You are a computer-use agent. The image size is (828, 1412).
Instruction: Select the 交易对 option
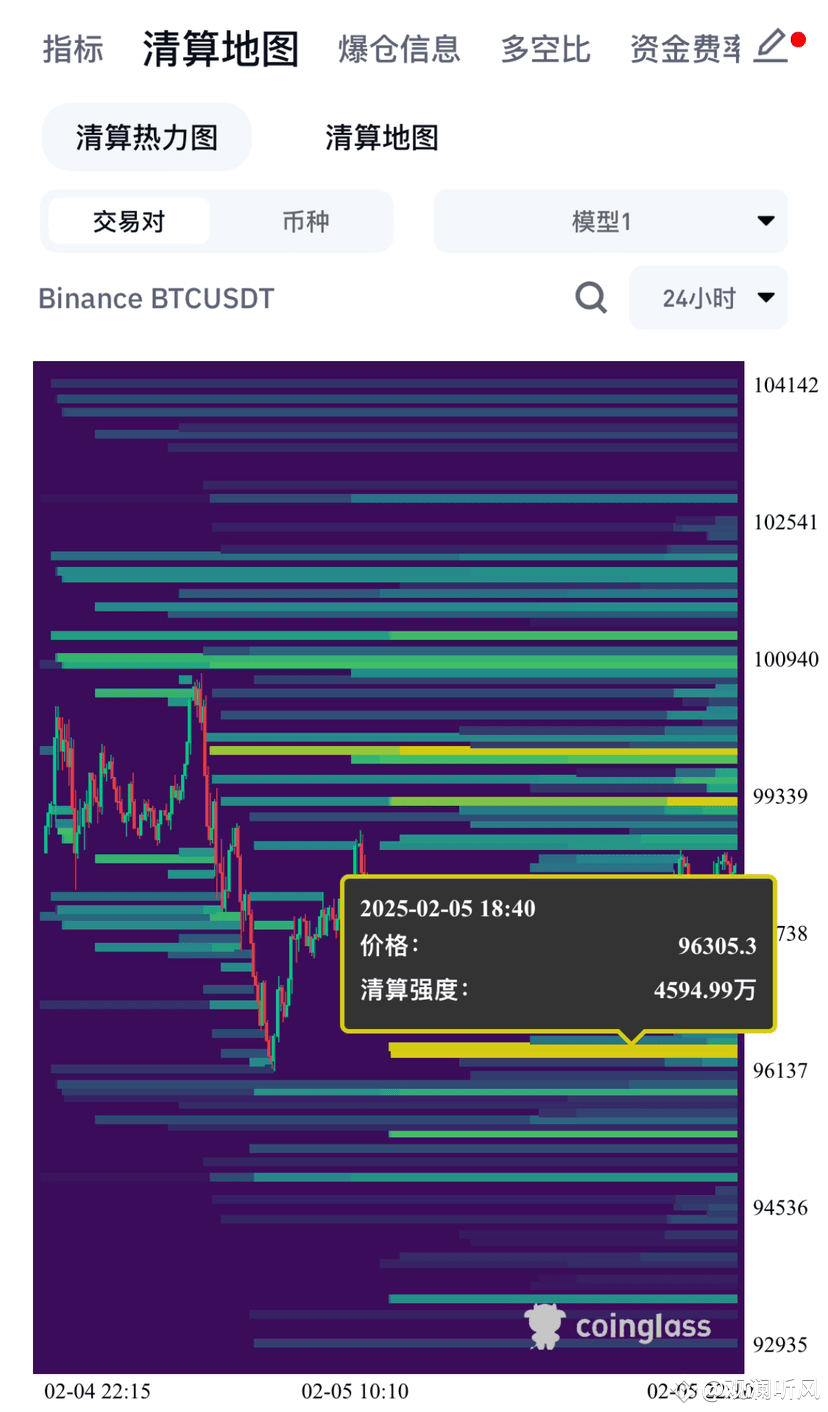(128, 221)
